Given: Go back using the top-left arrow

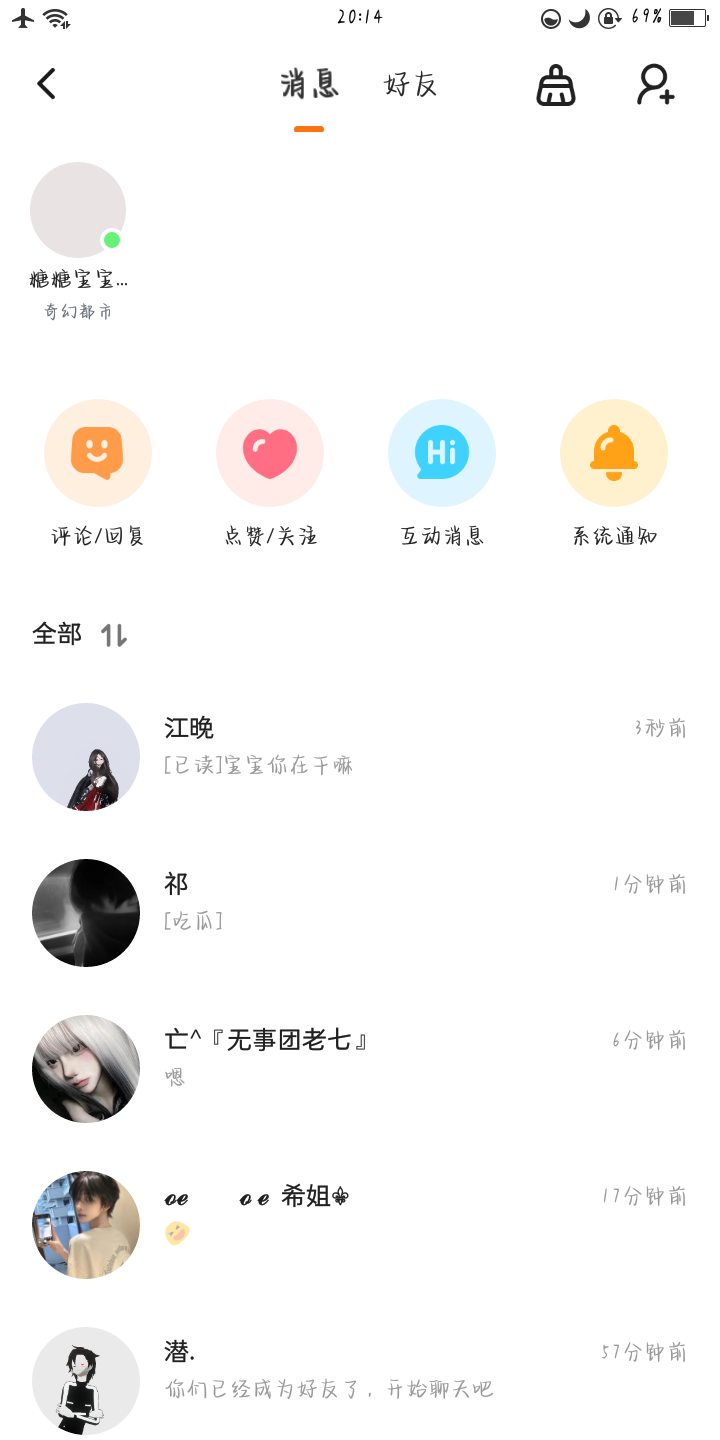Looking at the screenshot, I should 46,84.
